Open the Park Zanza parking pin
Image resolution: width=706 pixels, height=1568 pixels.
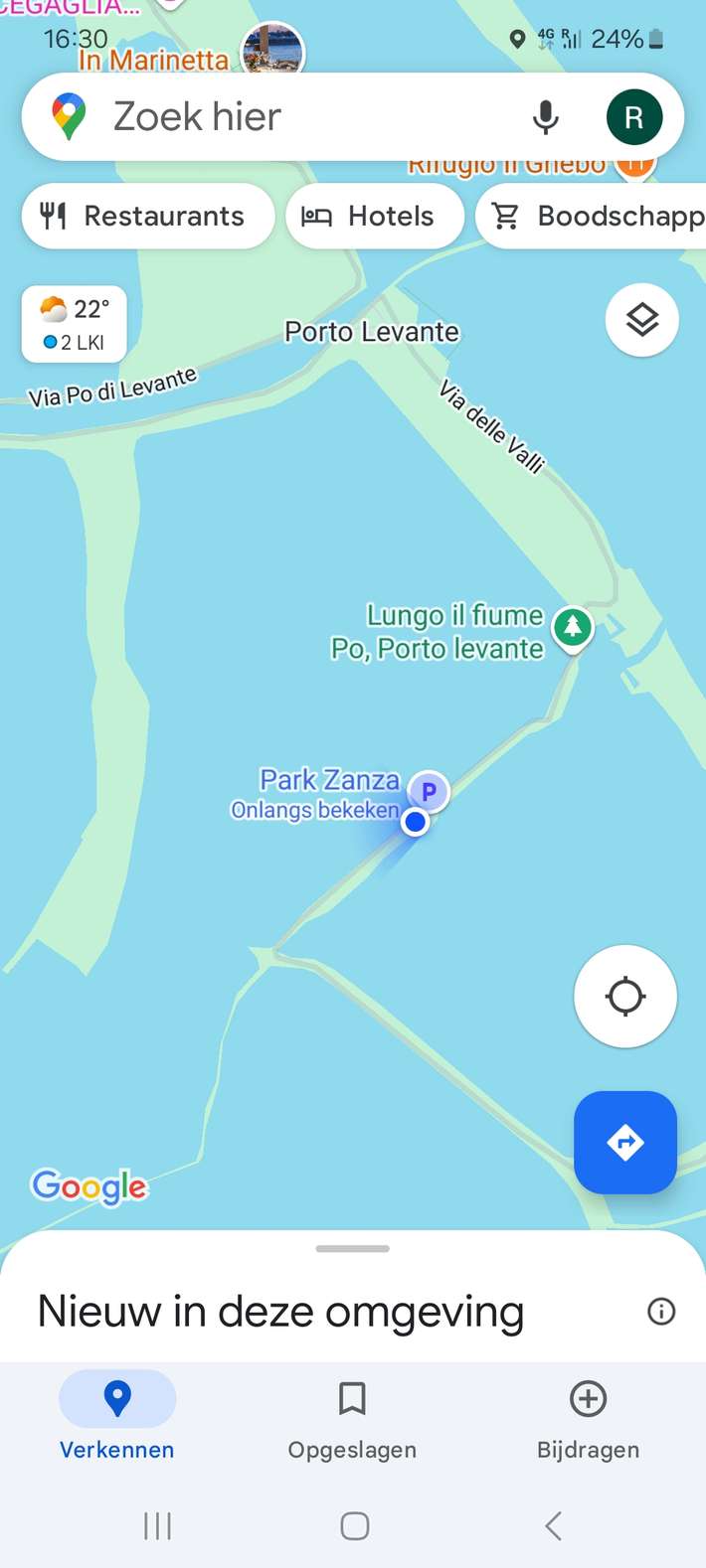tap(430, 791)
